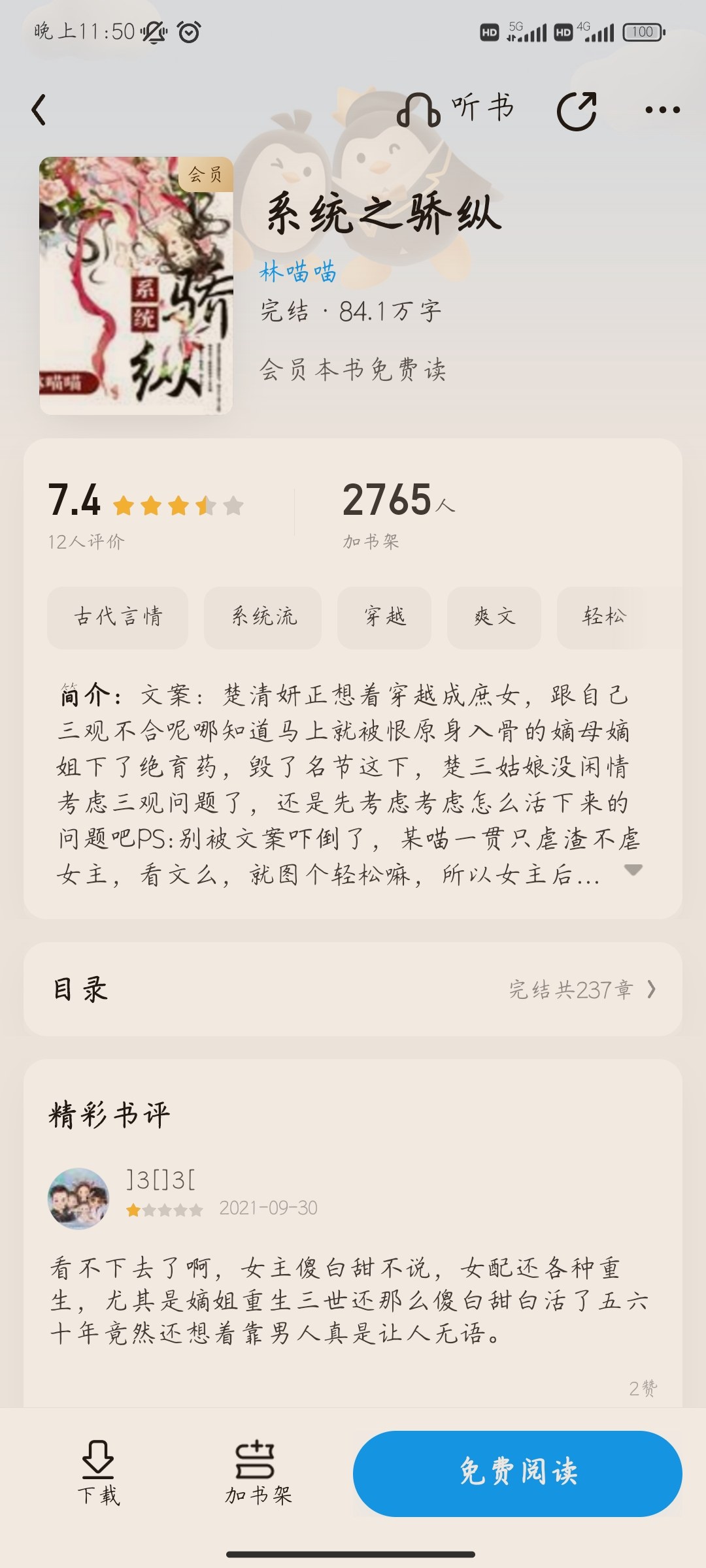Open author 林喵喵's page
706x1568 pixels.
pos(297,271)
